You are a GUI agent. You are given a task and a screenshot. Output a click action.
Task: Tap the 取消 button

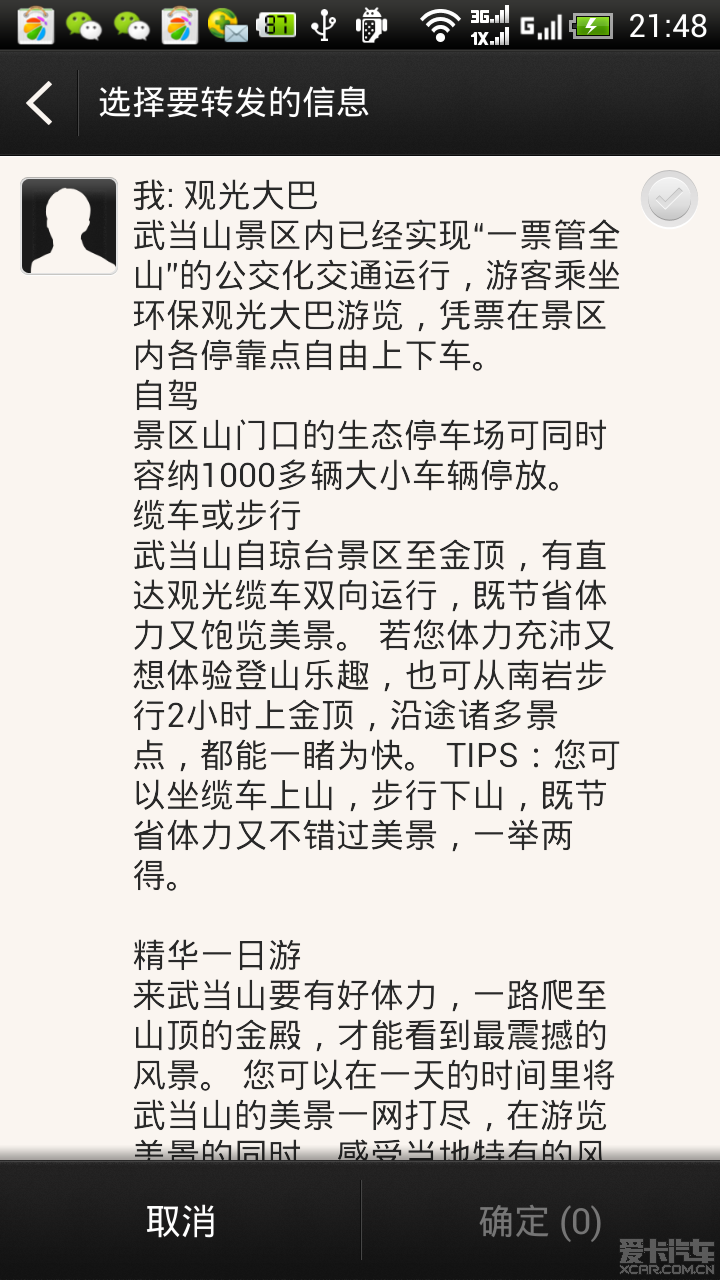(180, 1221)
